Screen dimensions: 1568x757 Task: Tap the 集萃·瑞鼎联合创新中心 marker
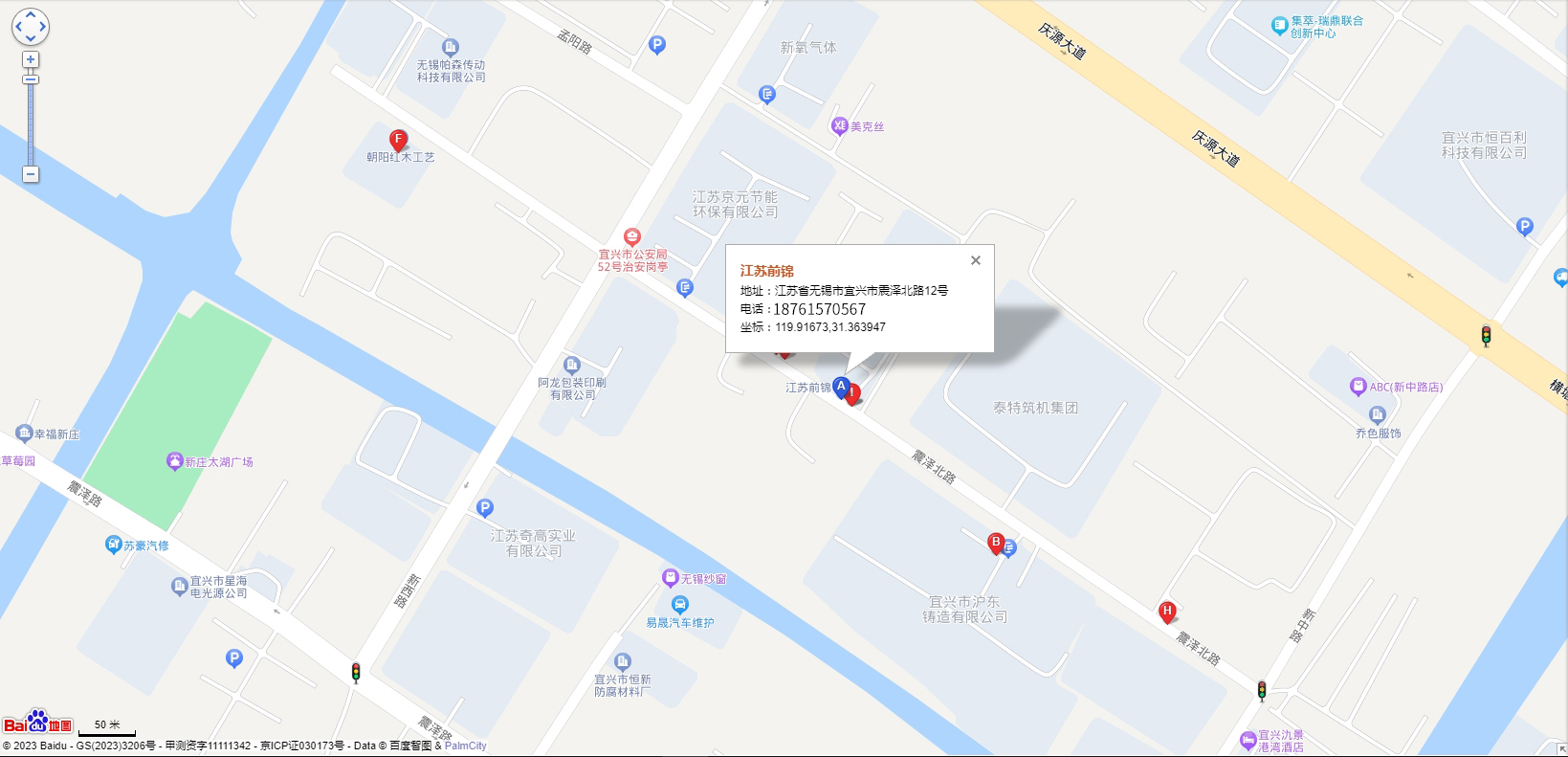tap(1279, 26)
